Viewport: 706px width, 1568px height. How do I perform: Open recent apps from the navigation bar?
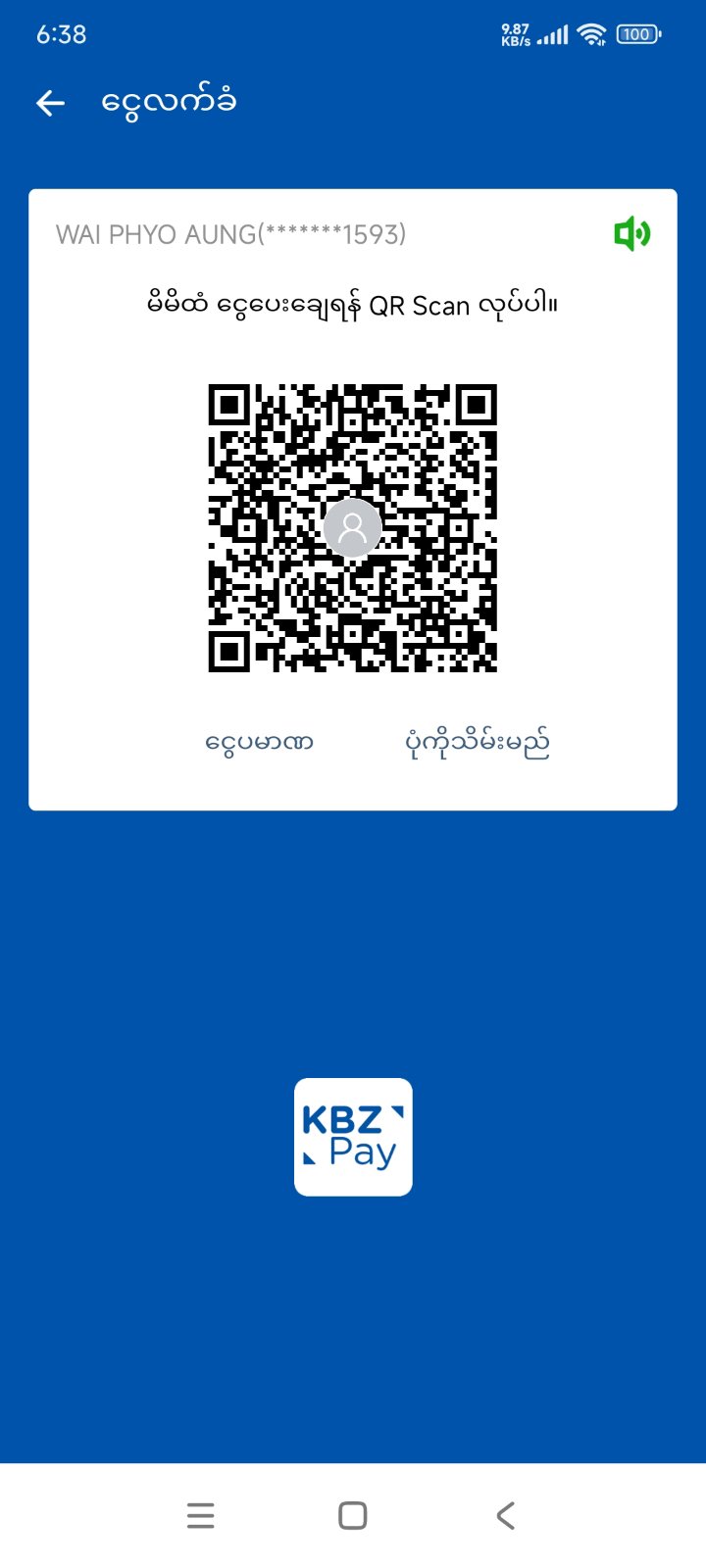pyautogui.click(x=200, y=1515)
